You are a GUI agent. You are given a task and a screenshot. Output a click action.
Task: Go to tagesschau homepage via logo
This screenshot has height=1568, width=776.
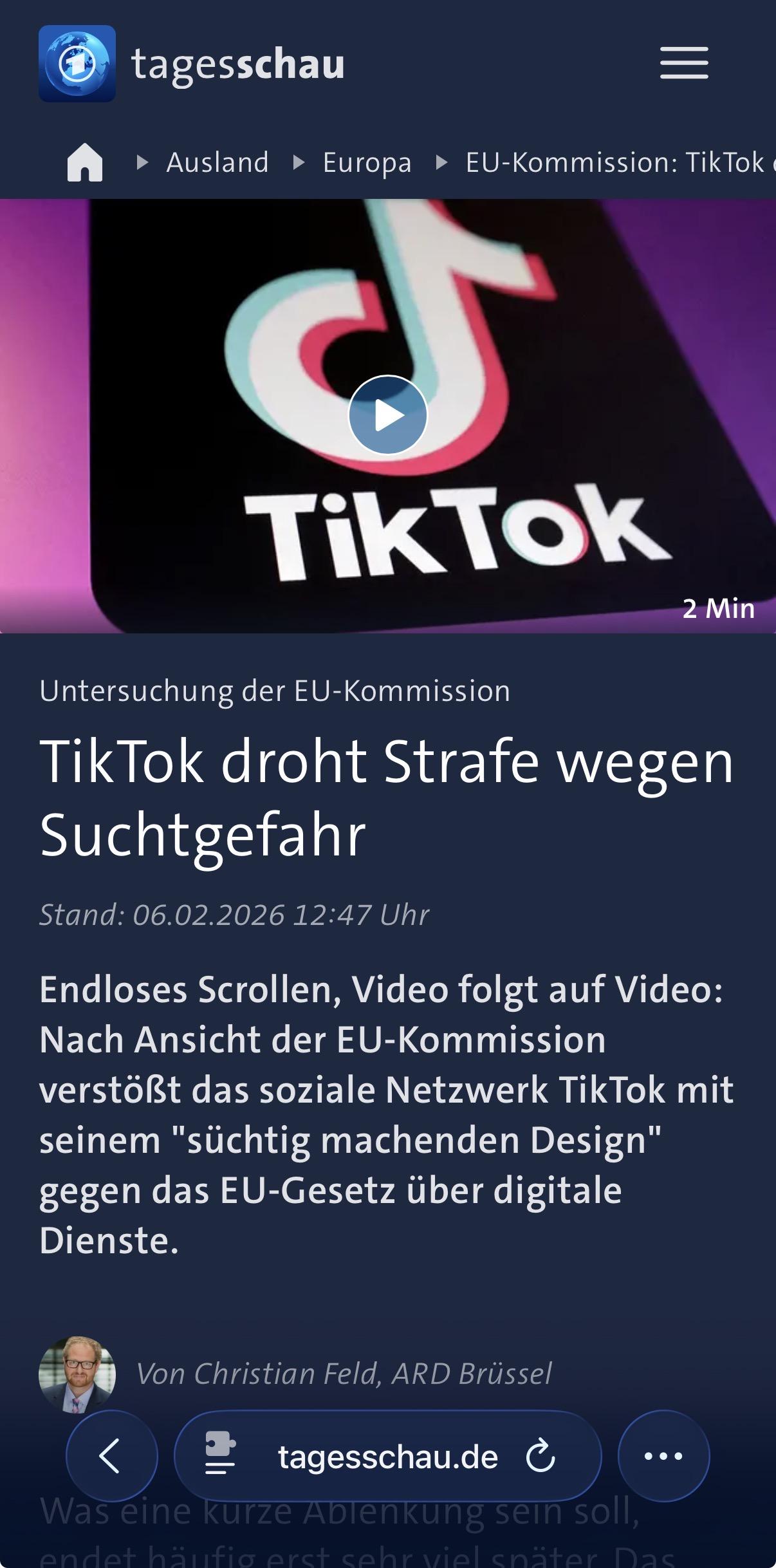pos(192,64)
